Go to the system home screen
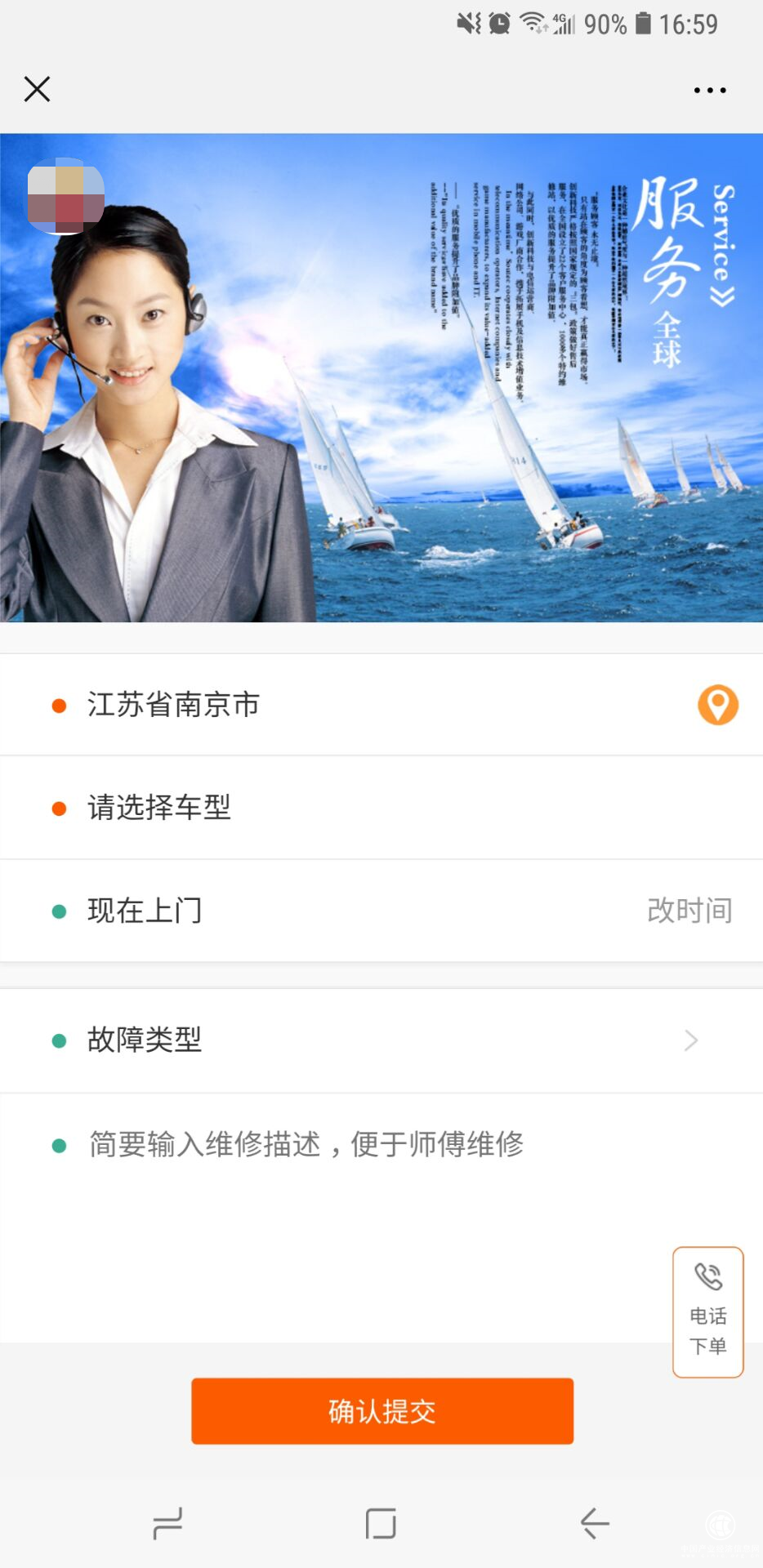 tap(381, 1524)
